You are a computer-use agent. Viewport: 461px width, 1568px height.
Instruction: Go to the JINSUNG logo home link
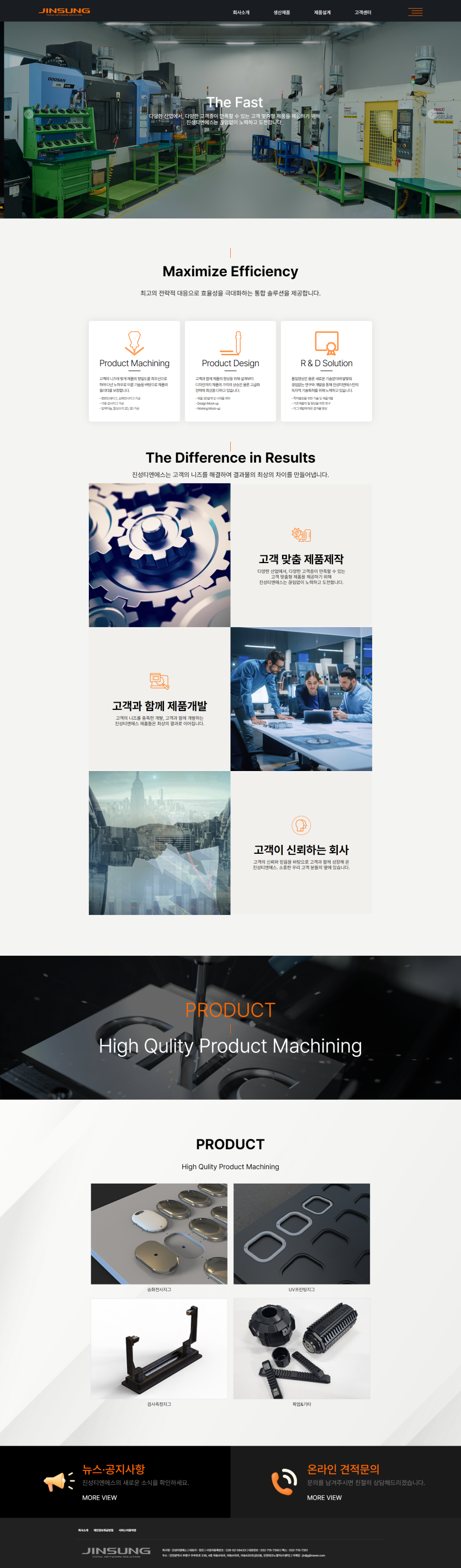(x=64, y=11)
